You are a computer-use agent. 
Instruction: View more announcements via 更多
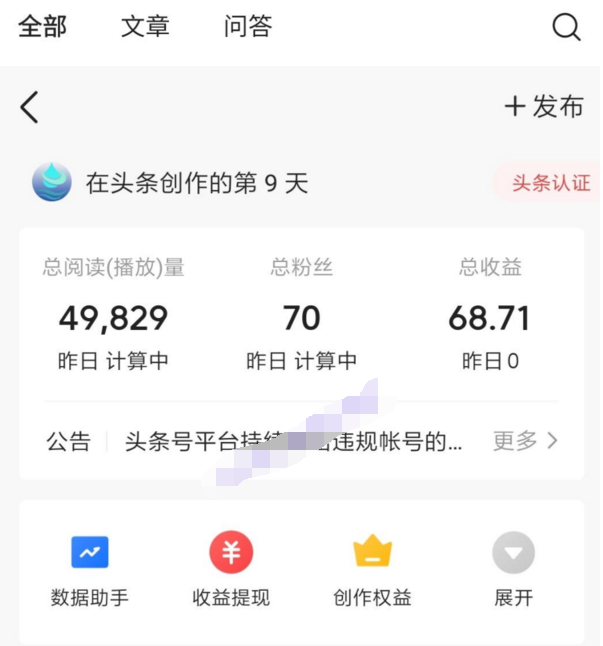click(x=524, y=441)
